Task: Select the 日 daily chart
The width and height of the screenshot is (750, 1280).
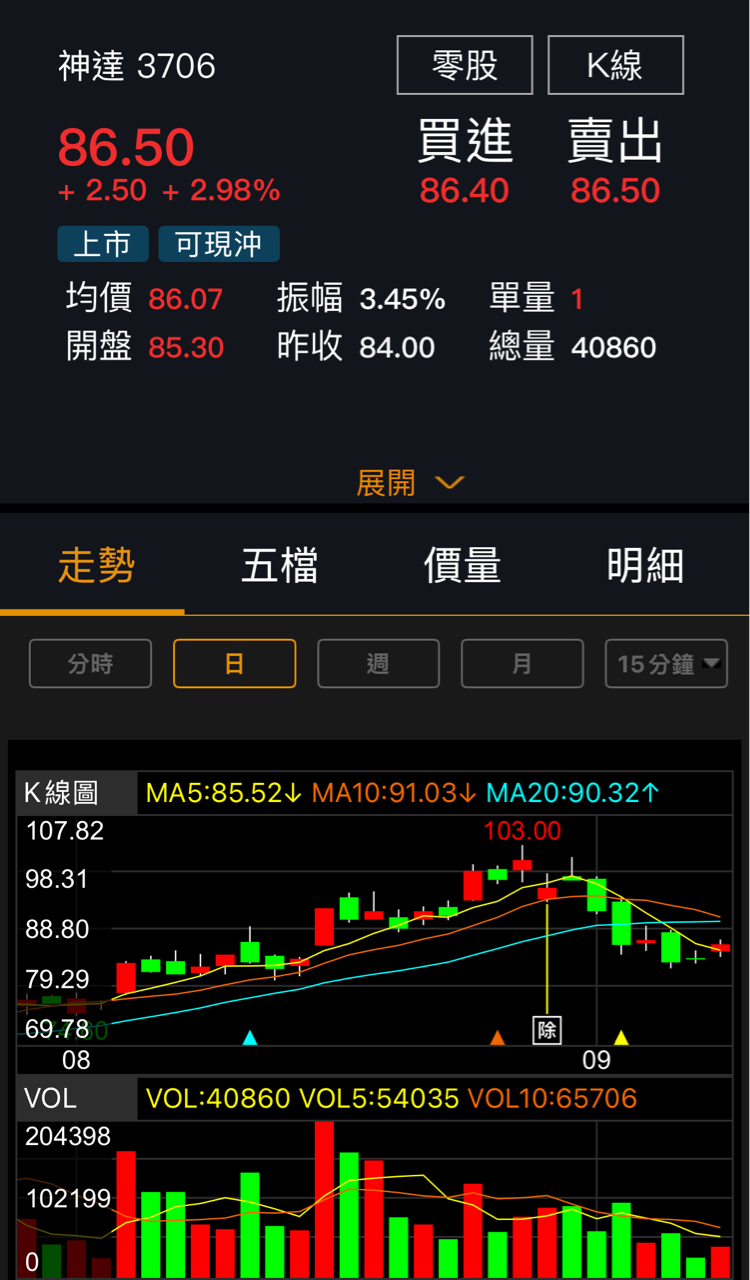Action: (x=234, y=664)
